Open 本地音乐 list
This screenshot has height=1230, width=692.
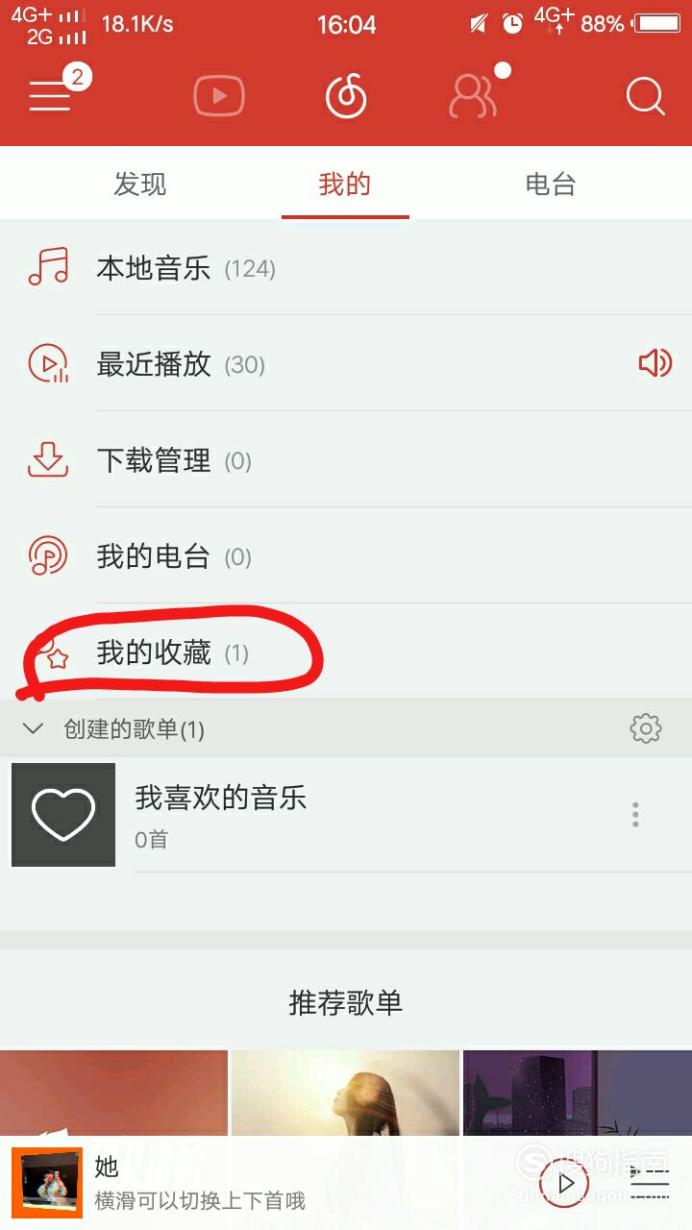tap(346, 268)
